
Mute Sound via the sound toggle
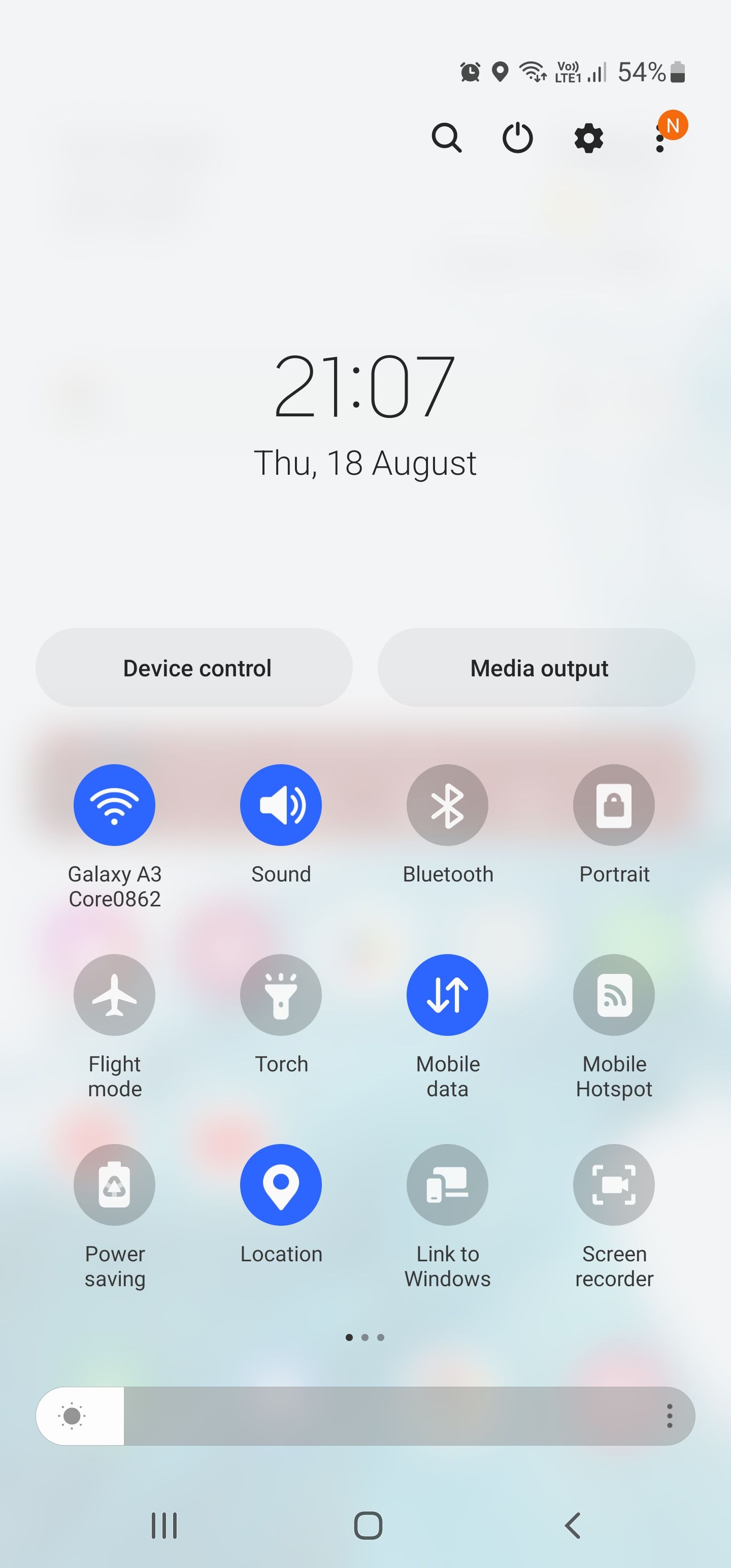(x=281, y=805)
